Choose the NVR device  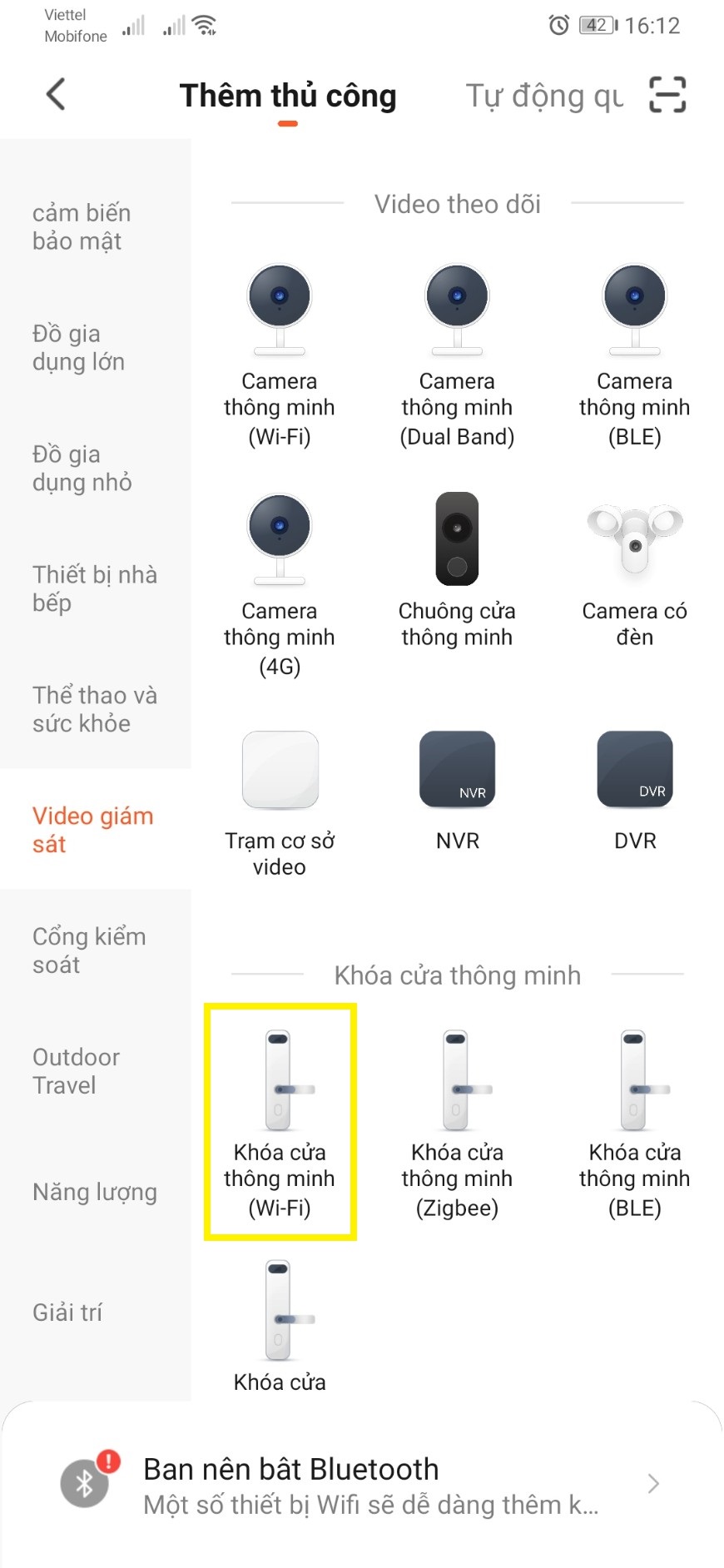click(457, 789)
